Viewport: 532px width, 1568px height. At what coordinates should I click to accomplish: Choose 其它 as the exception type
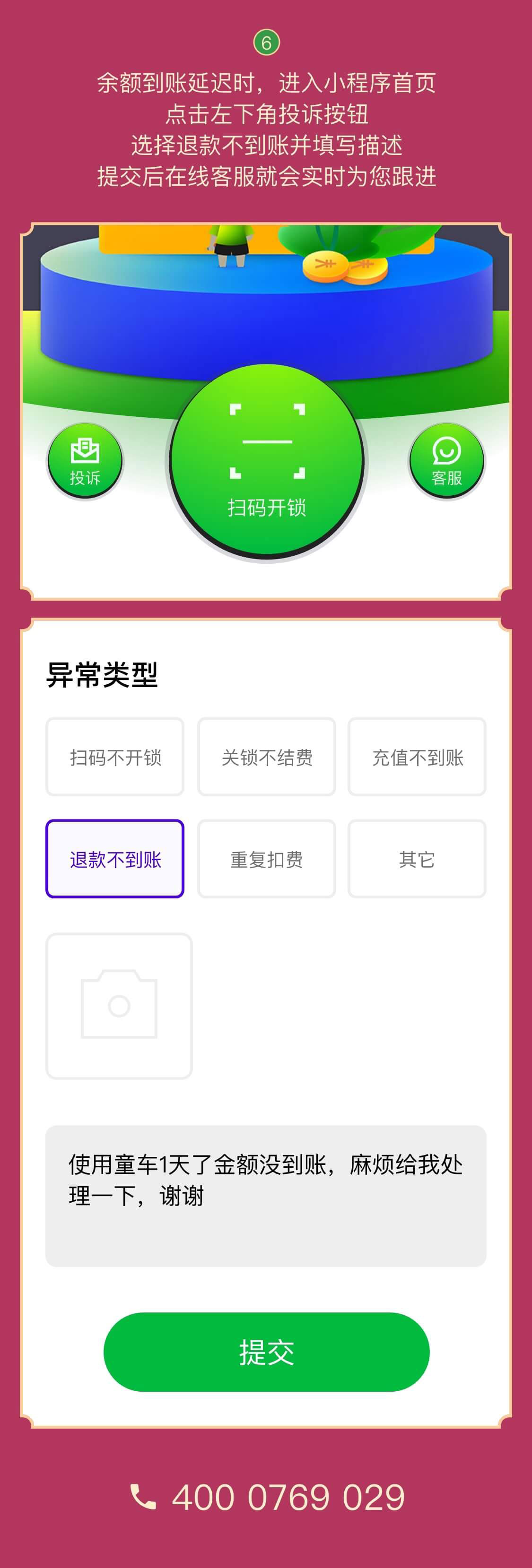(417, 859)
